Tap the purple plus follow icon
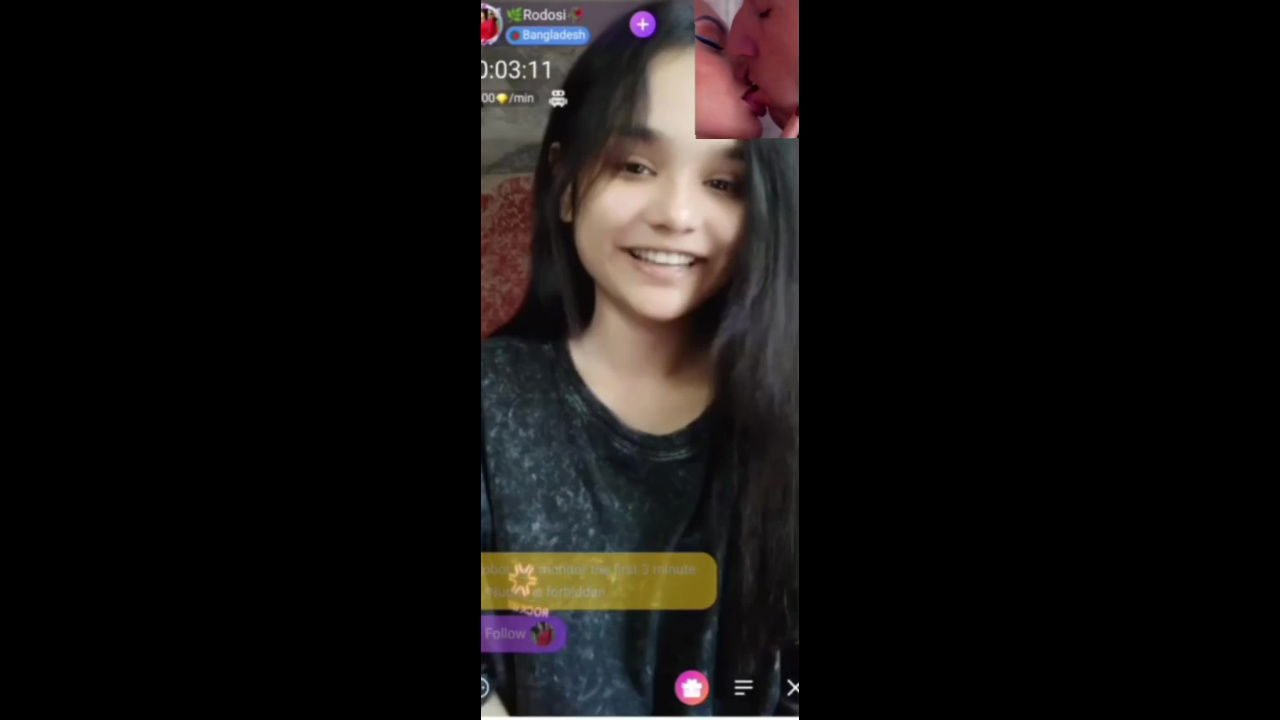 [x=642, y=24]
